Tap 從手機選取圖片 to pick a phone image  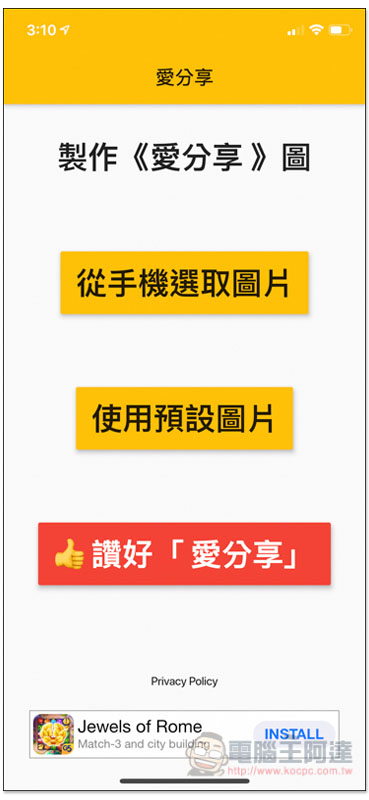coord(184,282)
